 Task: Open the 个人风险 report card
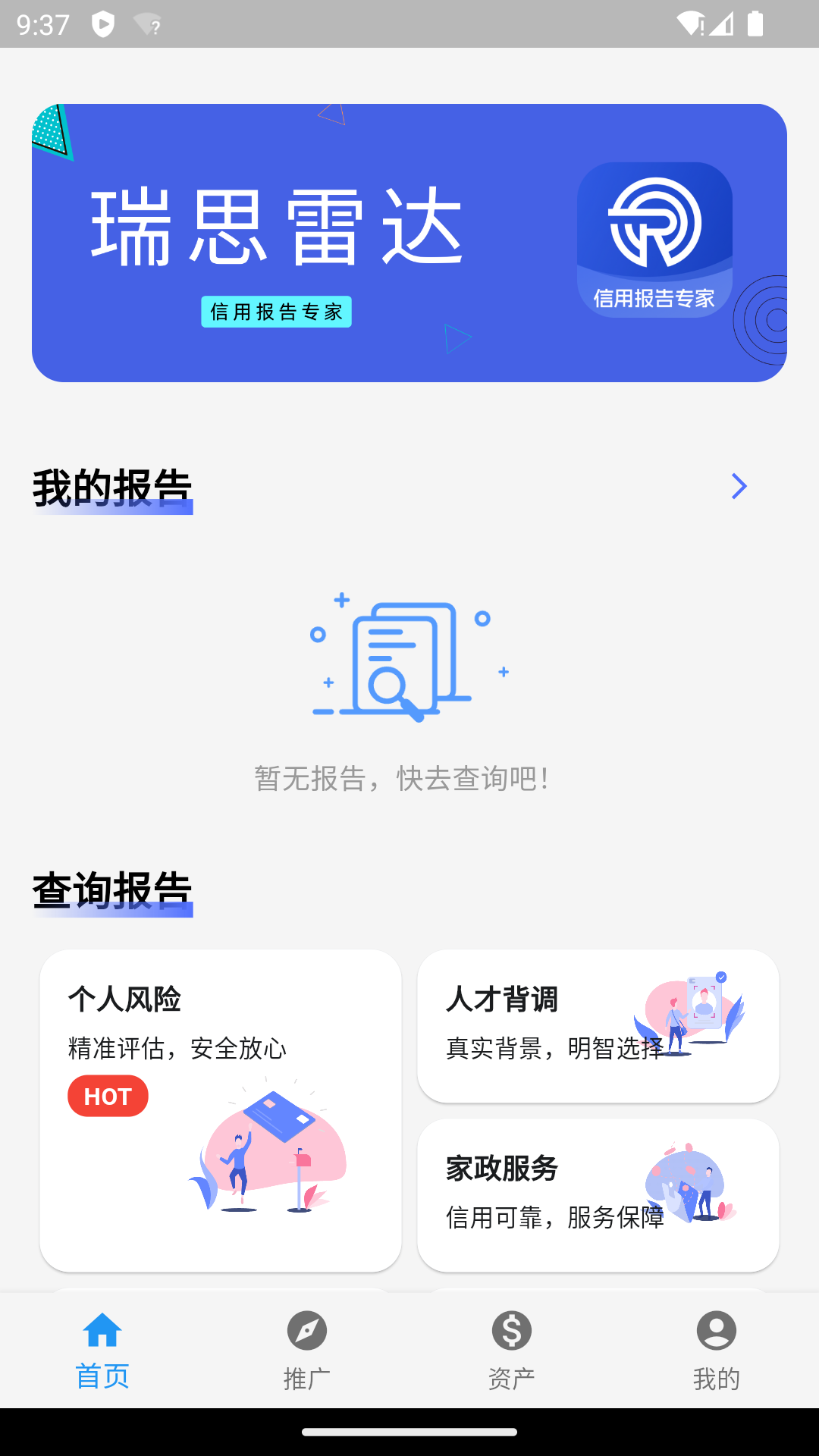coord(220,1110)
